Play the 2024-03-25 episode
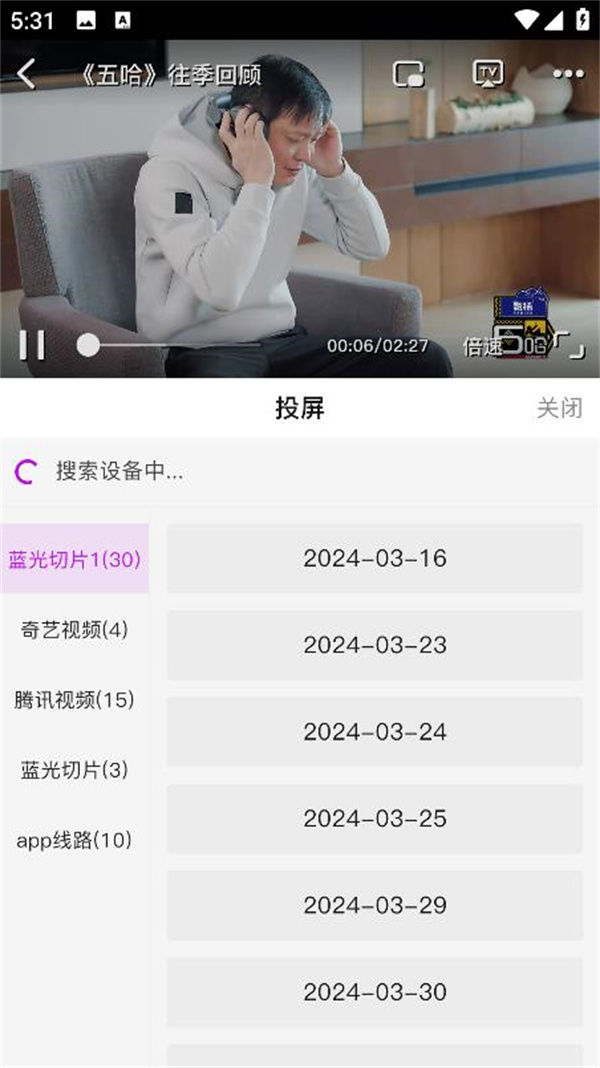 point(375,819)
